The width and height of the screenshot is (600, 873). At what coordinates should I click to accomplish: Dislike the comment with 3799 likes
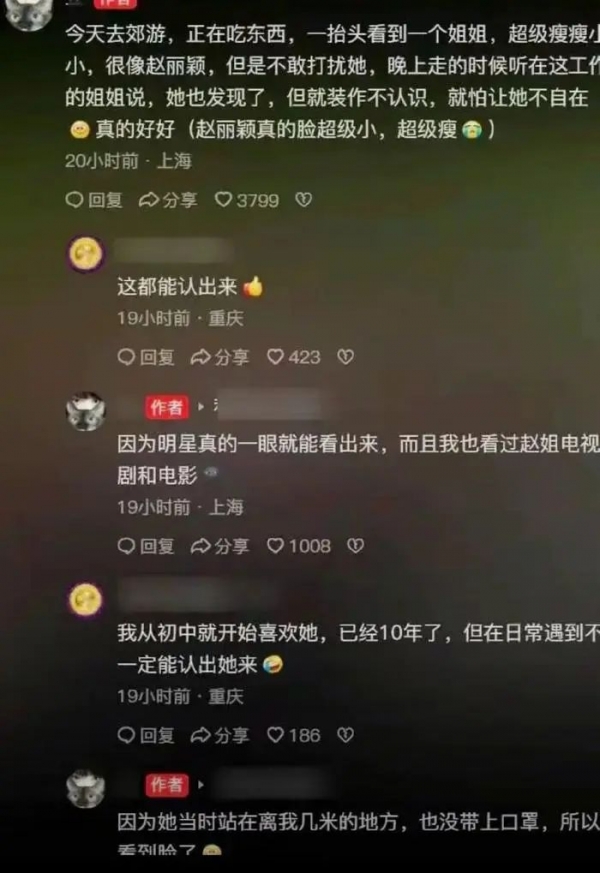click(x=304, y=200)
